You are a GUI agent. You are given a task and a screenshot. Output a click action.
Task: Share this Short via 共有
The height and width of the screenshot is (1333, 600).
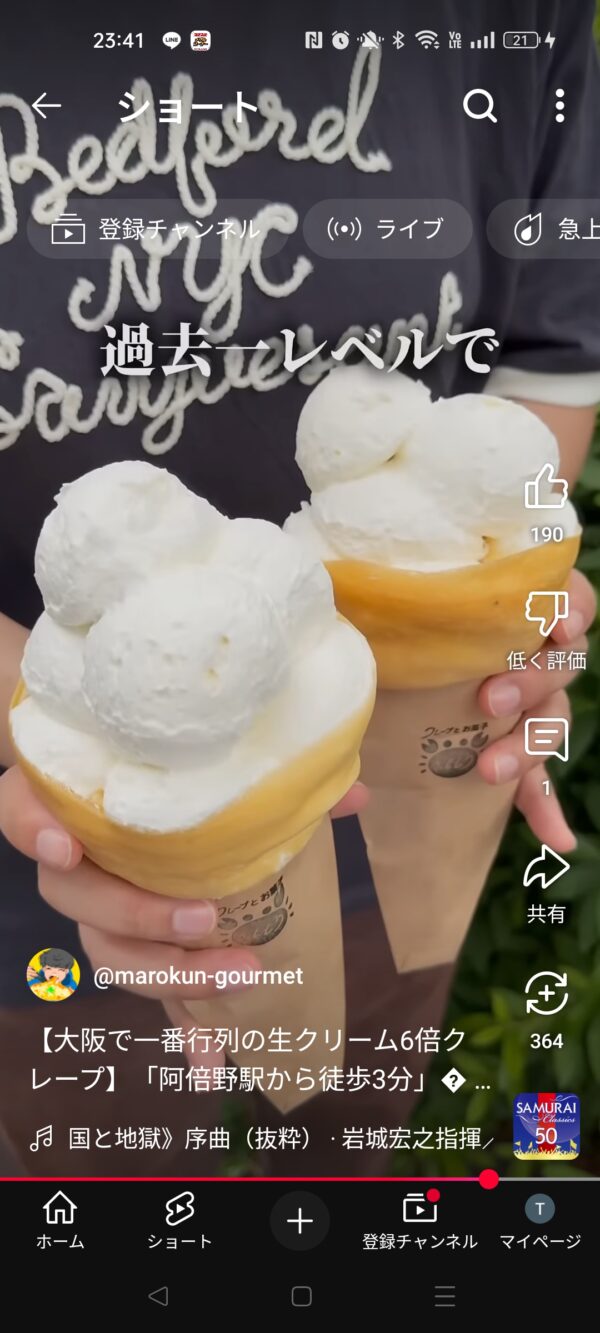point(546,868)
